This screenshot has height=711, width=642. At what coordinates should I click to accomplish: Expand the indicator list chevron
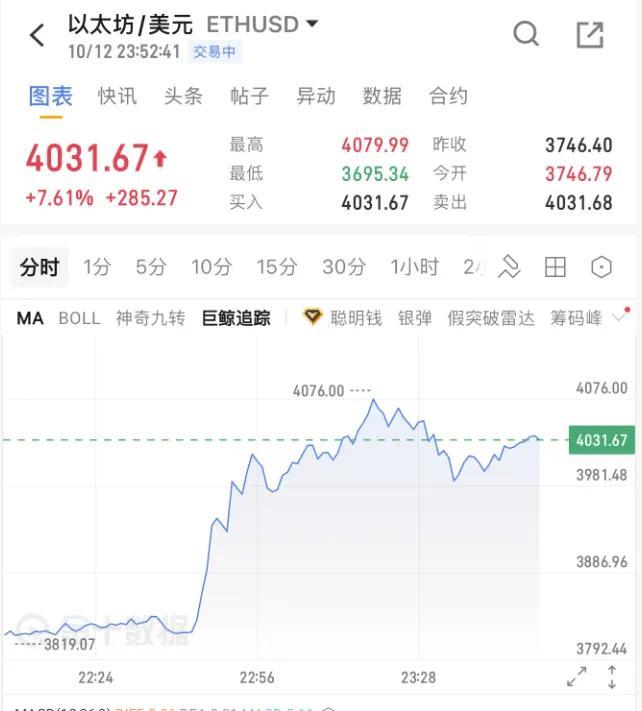point(620,318)
